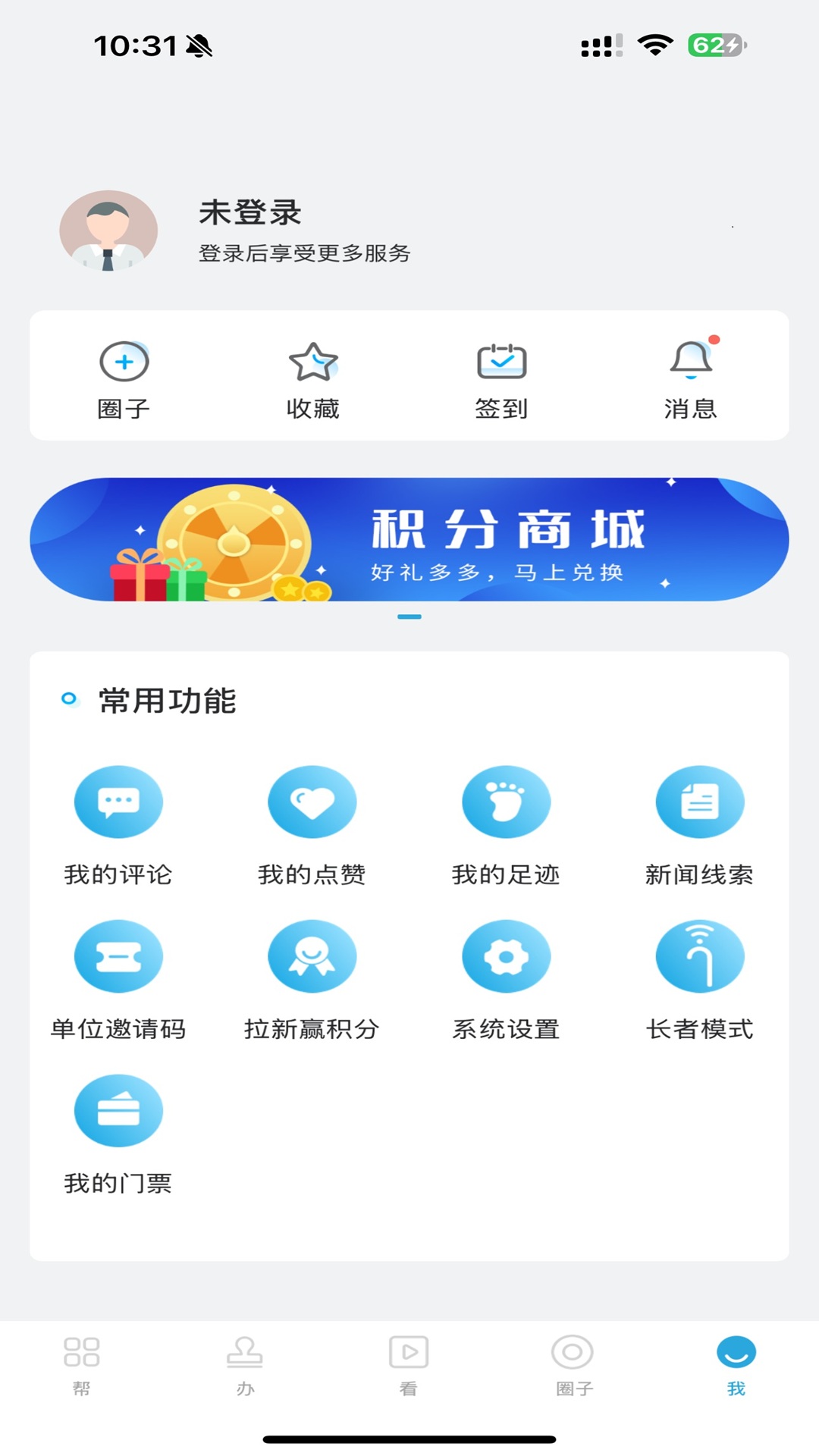Tap 未登录 to sign in
The width and height of the screenshot is (819, 1456).
pyautogui.click(x=250, y=214)
